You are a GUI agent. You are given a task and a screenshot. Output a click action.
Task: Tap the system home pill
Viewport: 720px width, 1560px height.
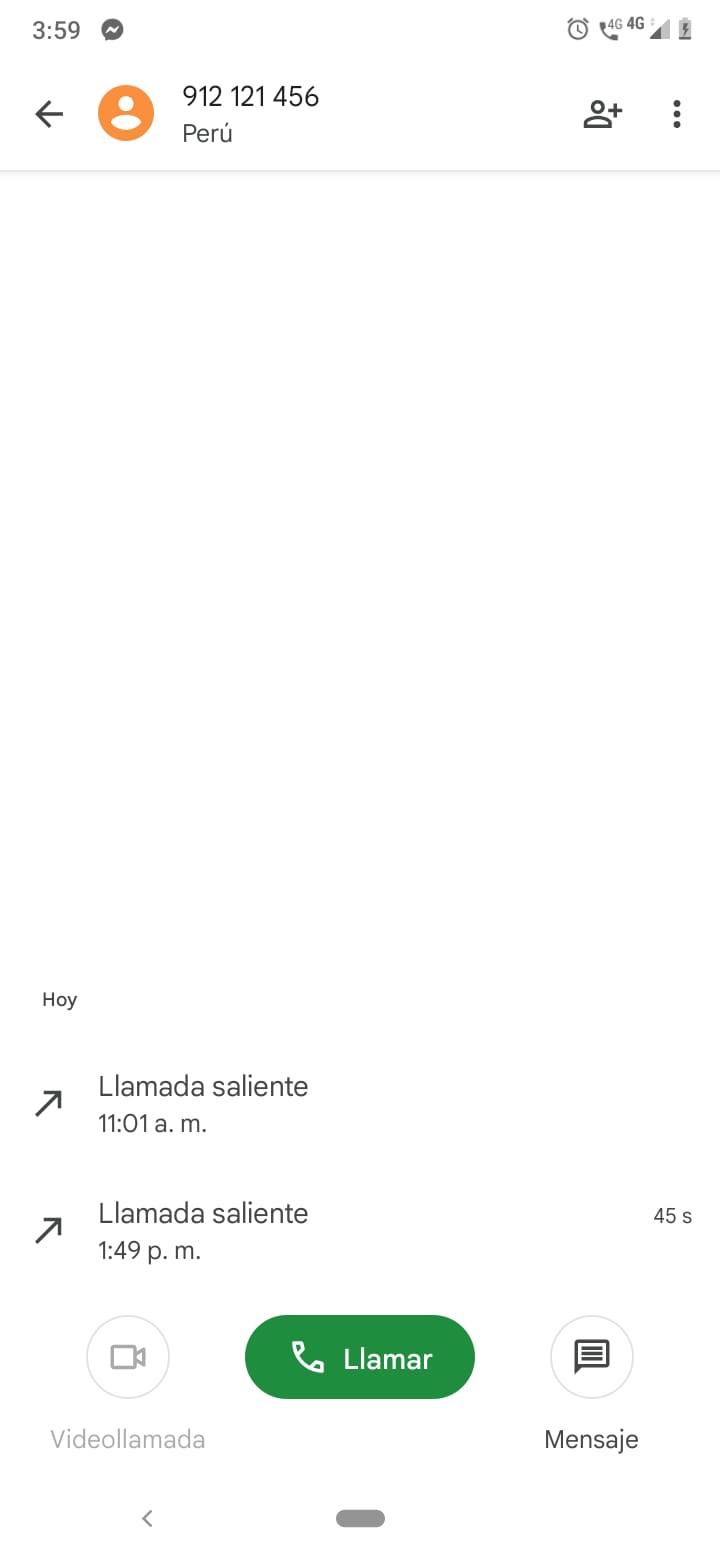(360, 1518)
